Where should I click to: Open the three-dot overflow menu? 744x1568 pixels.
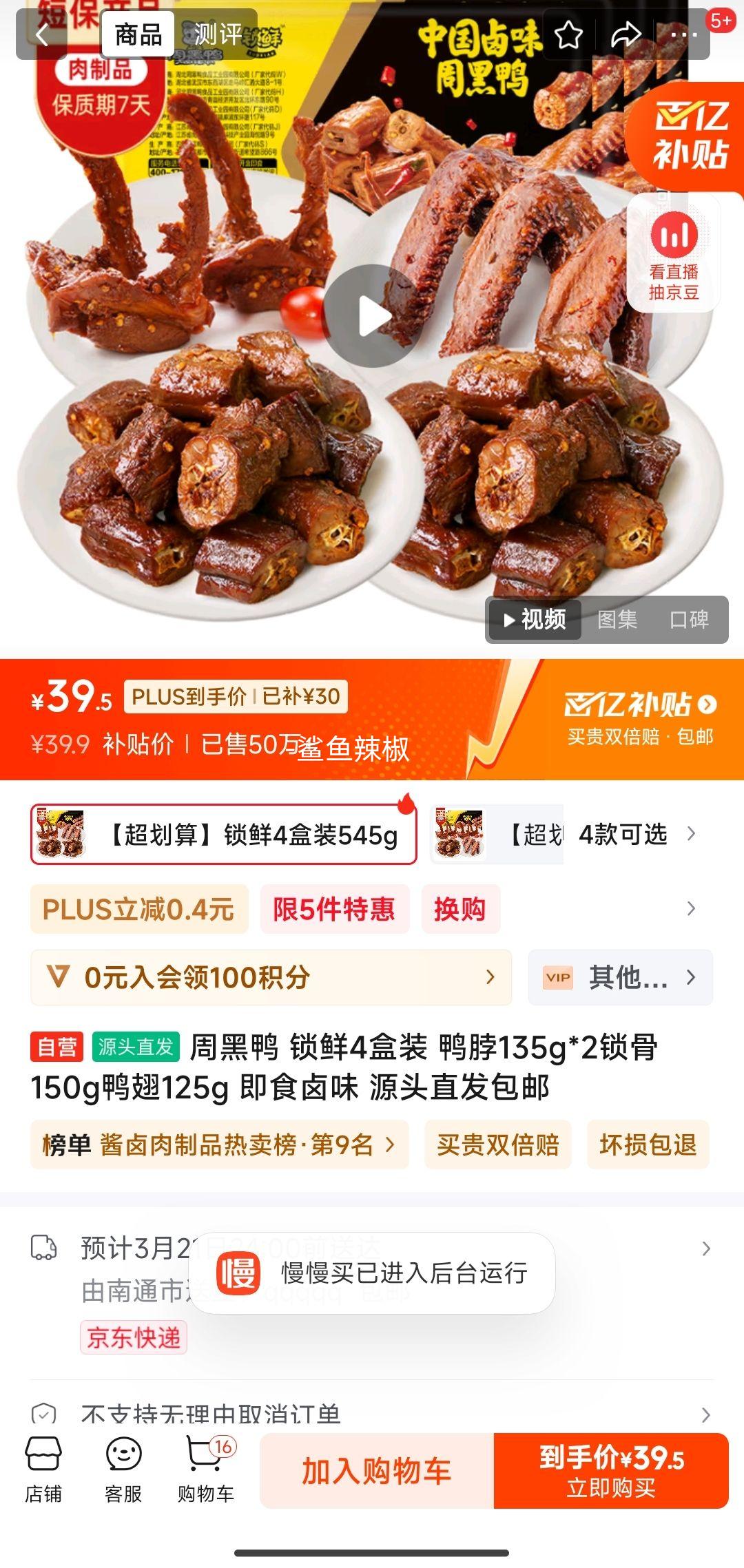coord(683,35)
